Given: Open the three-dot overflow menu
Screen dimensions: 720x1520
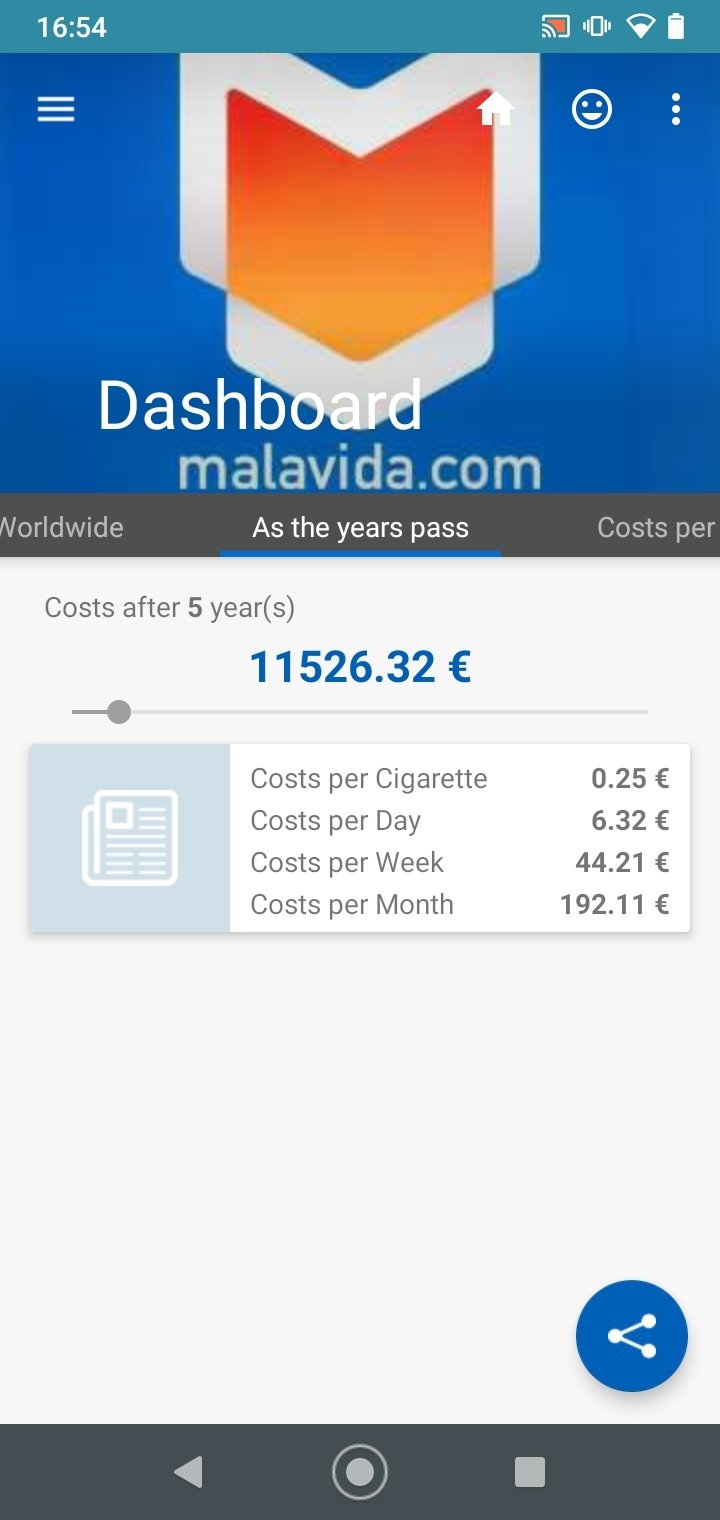Looking at the screenshot, I should [676, 109].
